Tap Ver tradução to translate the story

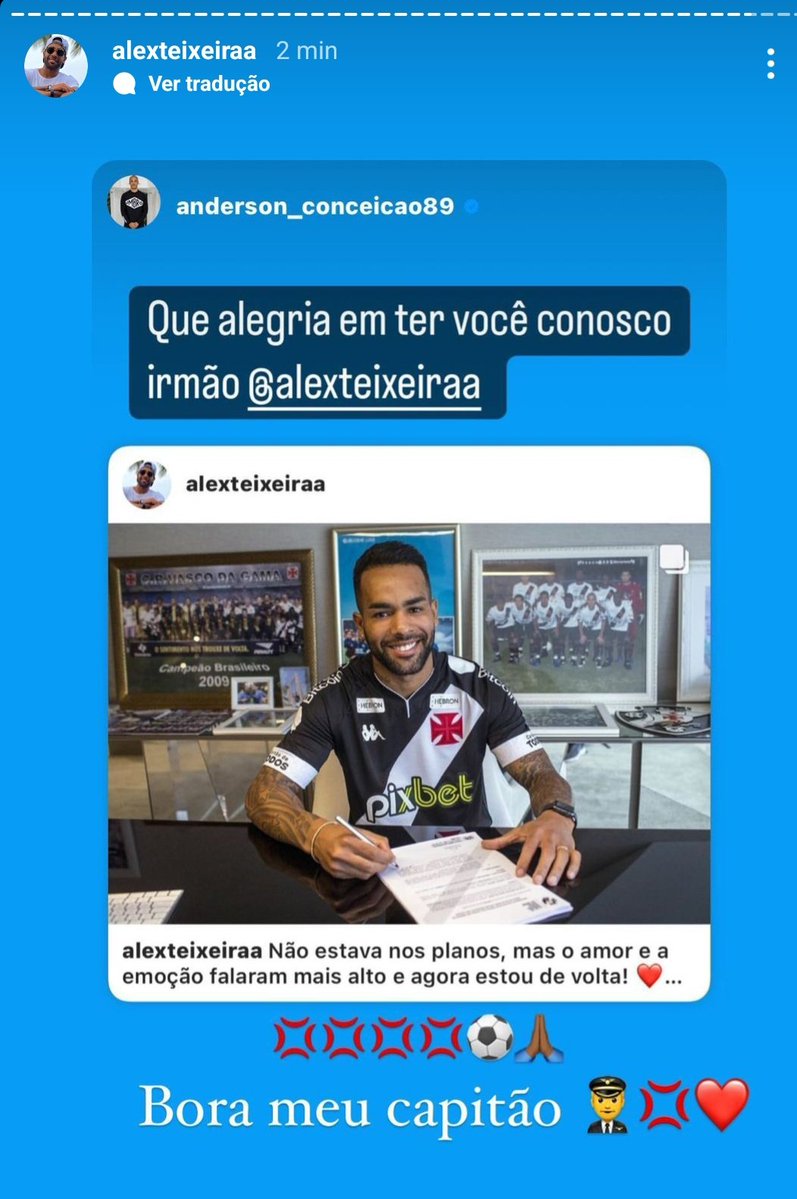click(x=208, y=84)
